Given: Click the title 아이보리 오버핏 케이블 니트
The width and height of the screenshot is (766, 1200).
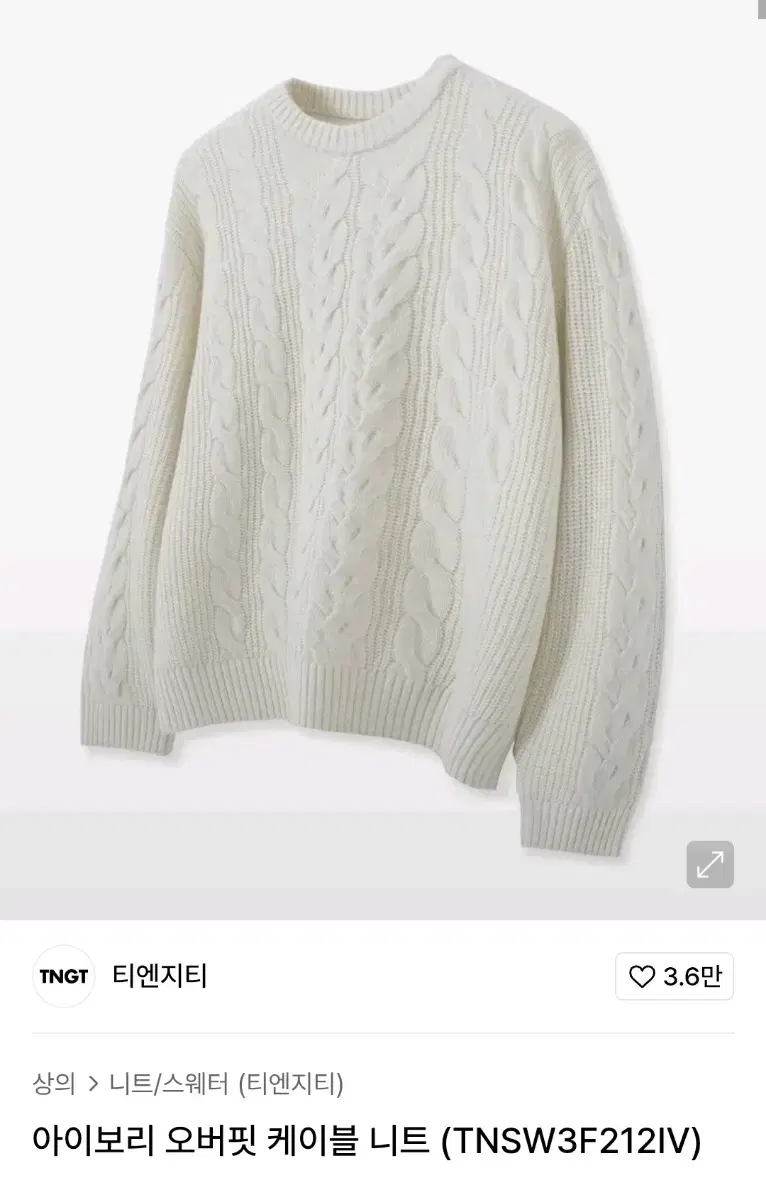Looking at the screenshot, I should click(383, 1137).
